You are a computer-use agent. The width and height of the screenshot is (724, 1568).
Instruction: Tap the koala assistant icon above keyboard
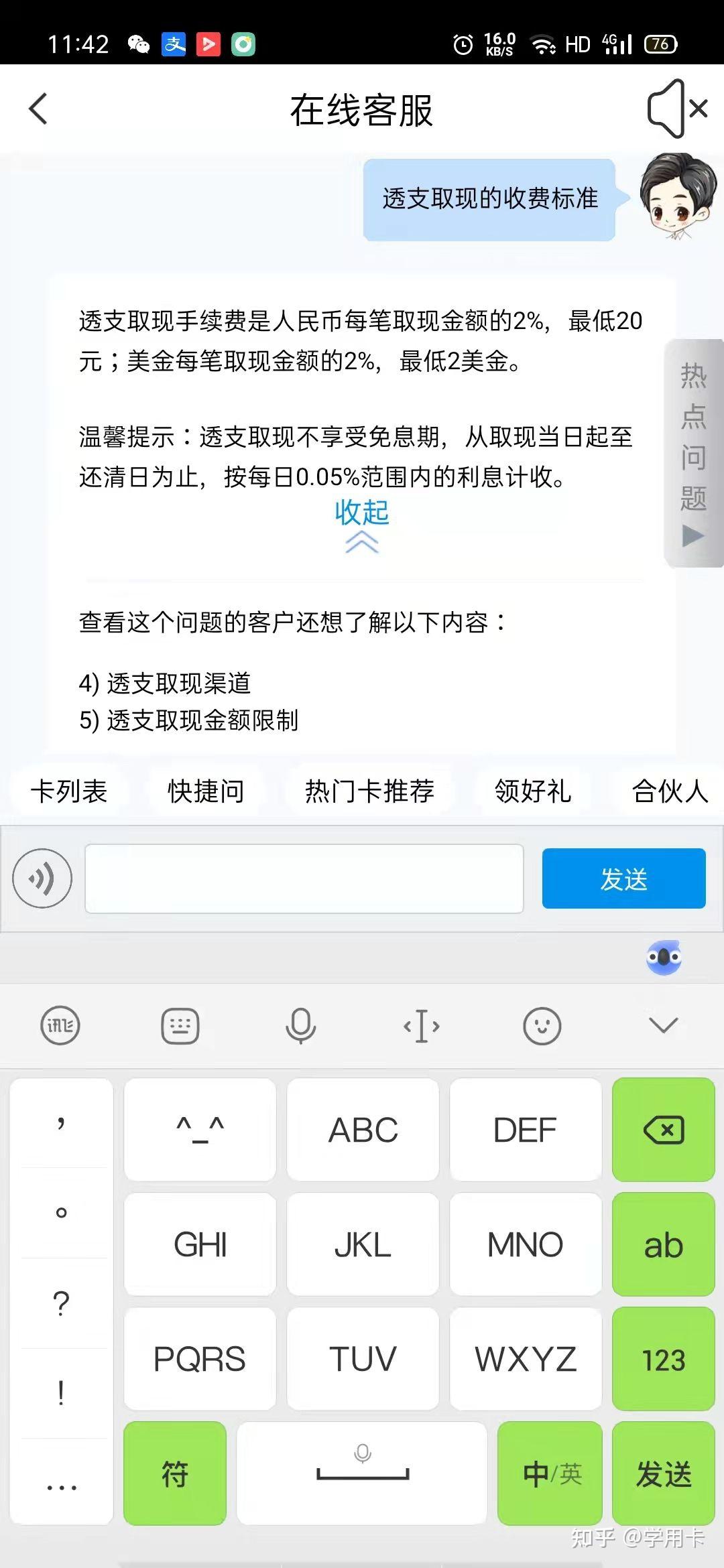[663, 958]
